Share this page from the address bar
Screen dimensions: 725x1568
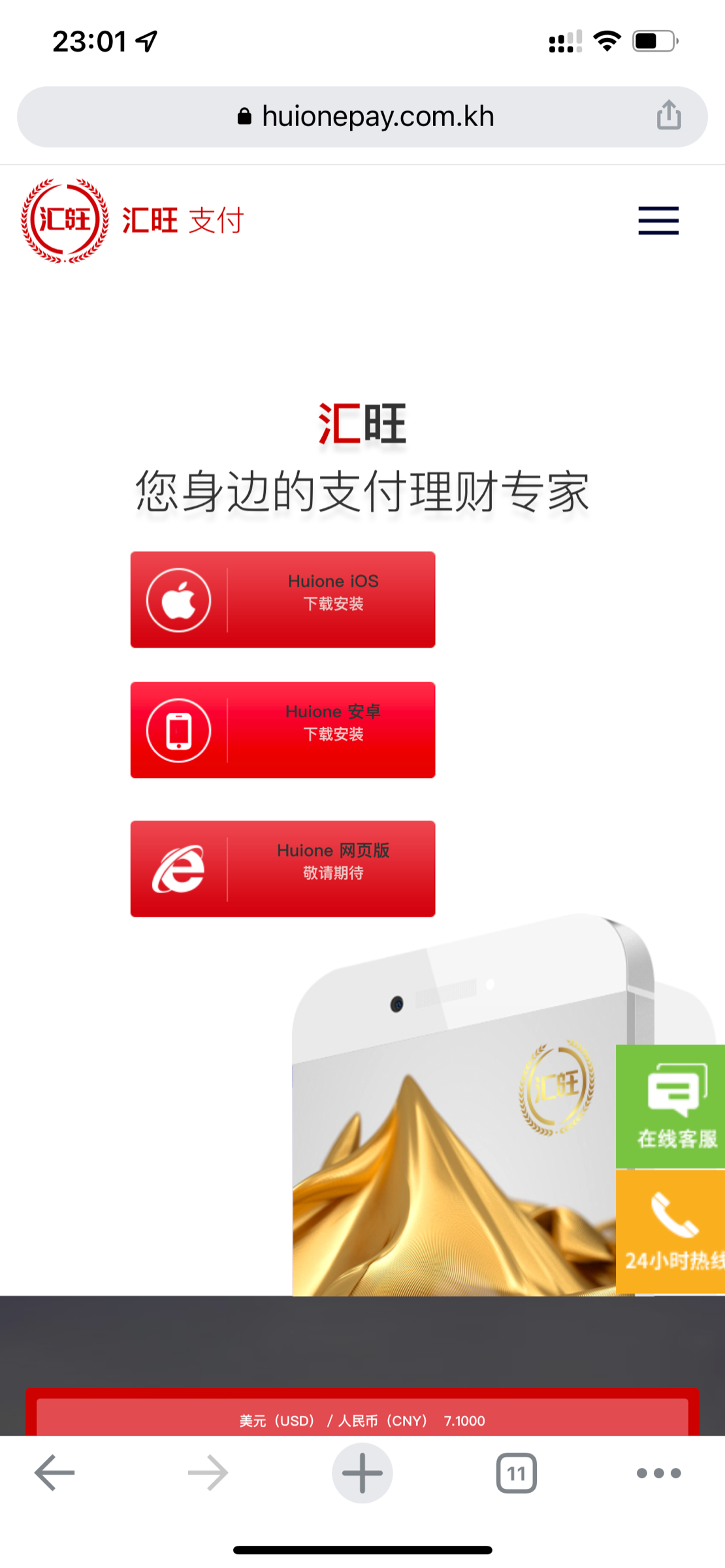pos(668,116)
